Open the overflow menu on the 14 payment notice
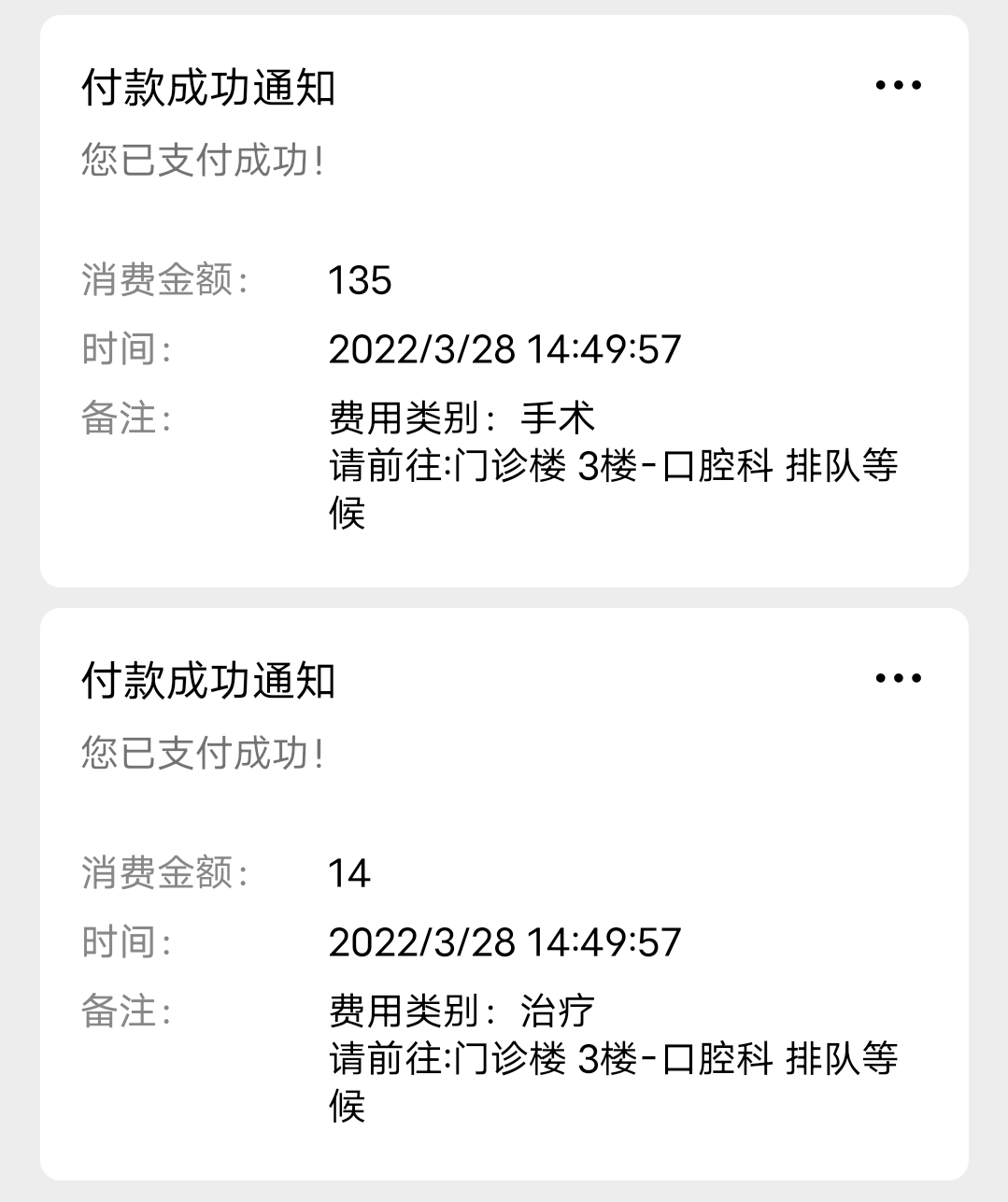This screenshot has width=1008, height=1202. [x=898, y=678]
